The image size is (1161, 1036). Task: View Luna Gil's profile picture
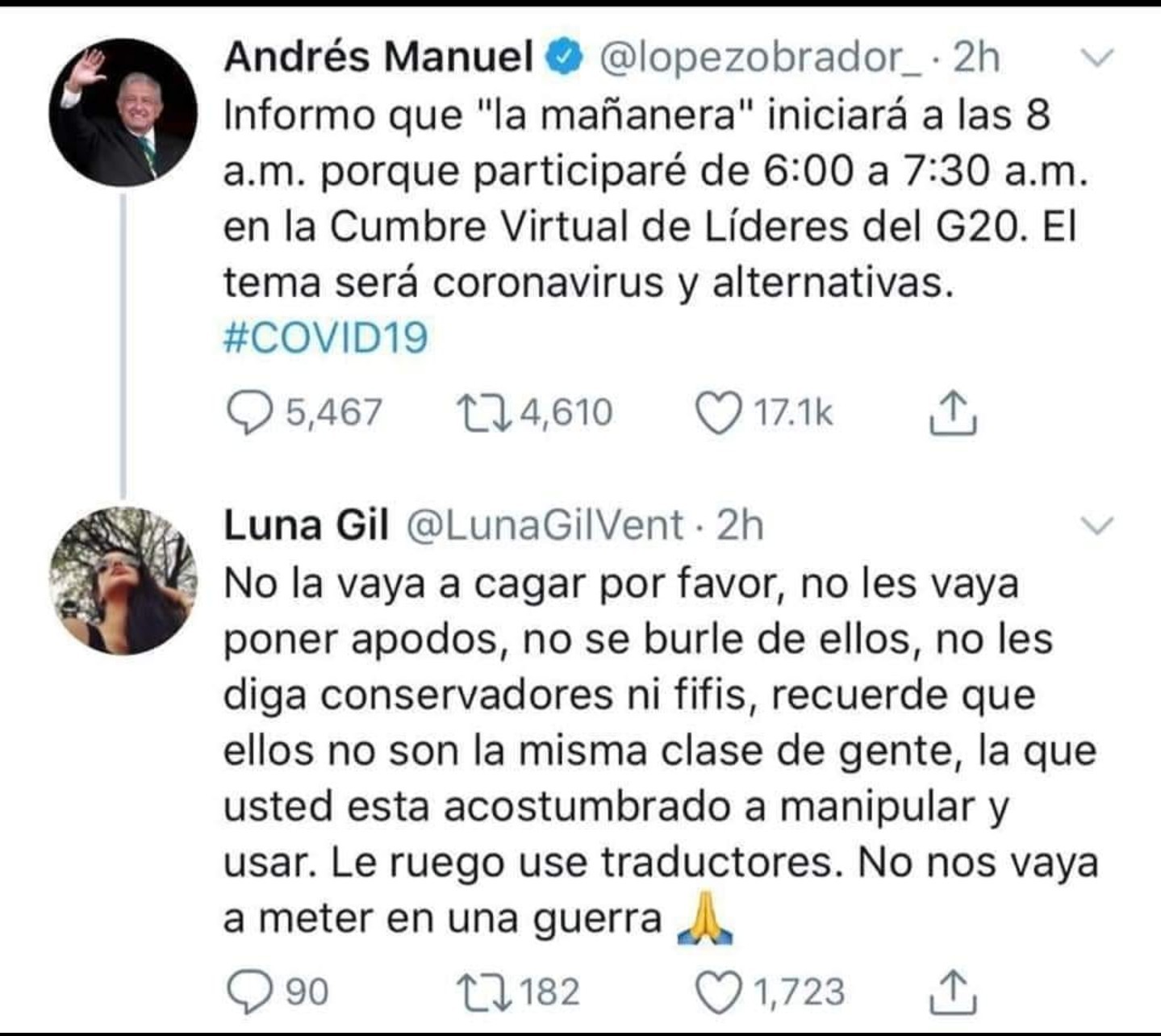click(123, 581)
